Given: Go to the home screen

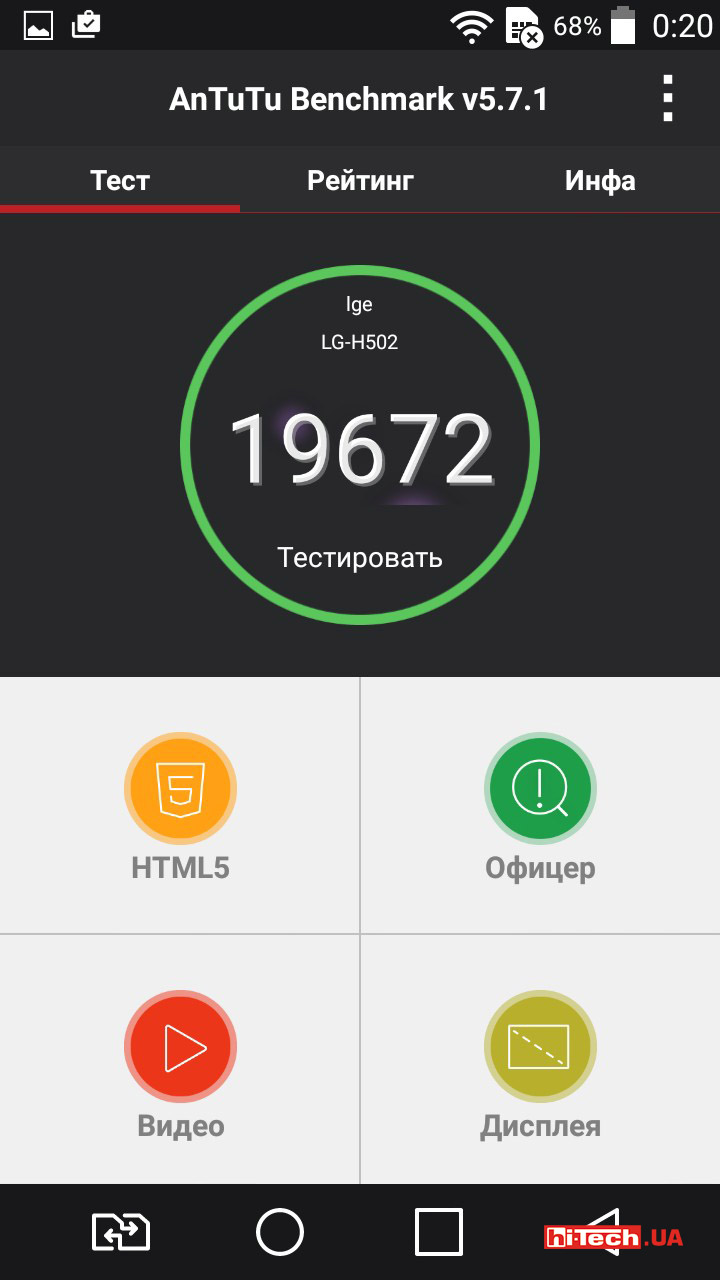Looking at the screenshot, I should 280,1232.
